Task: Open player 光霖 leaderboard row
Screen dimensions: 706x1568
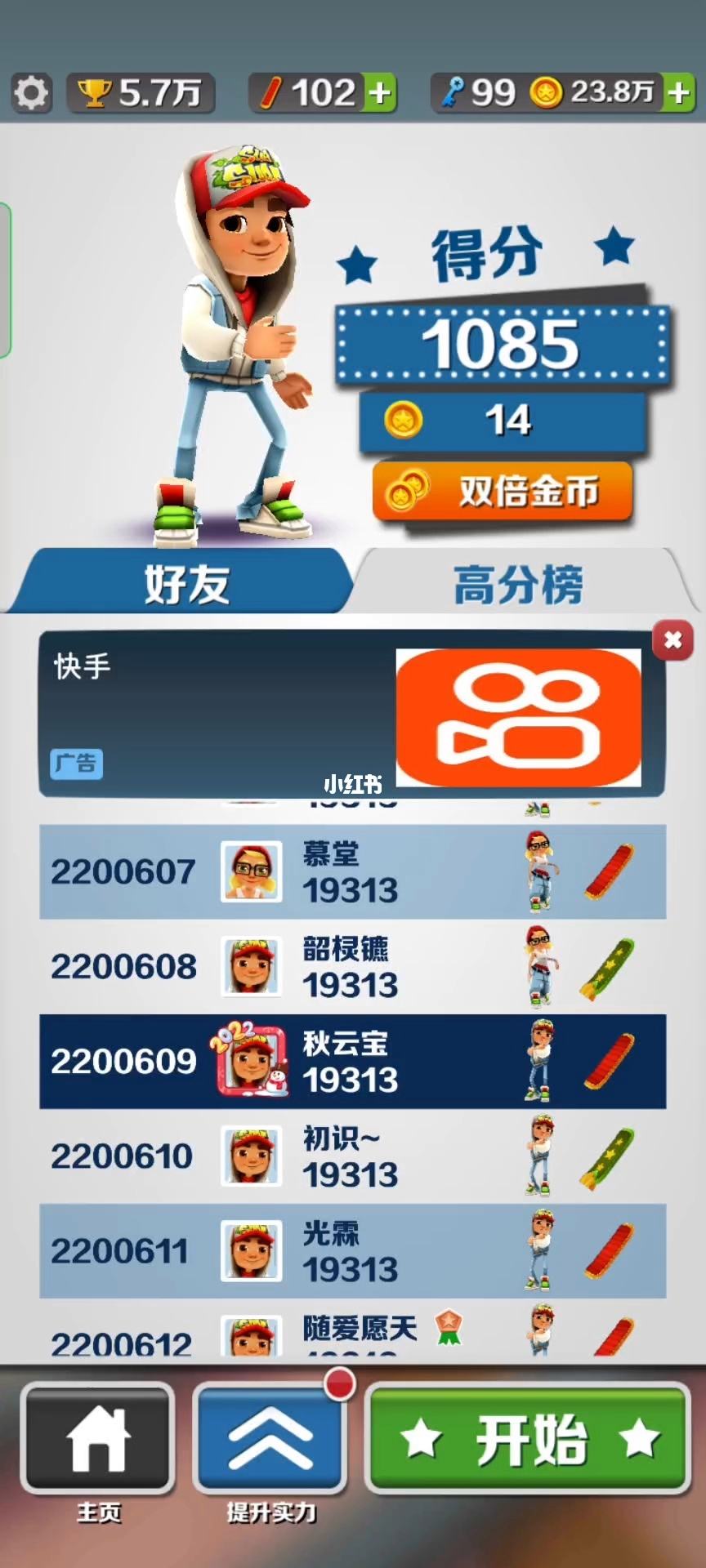Action: (x=352, y=1250)
